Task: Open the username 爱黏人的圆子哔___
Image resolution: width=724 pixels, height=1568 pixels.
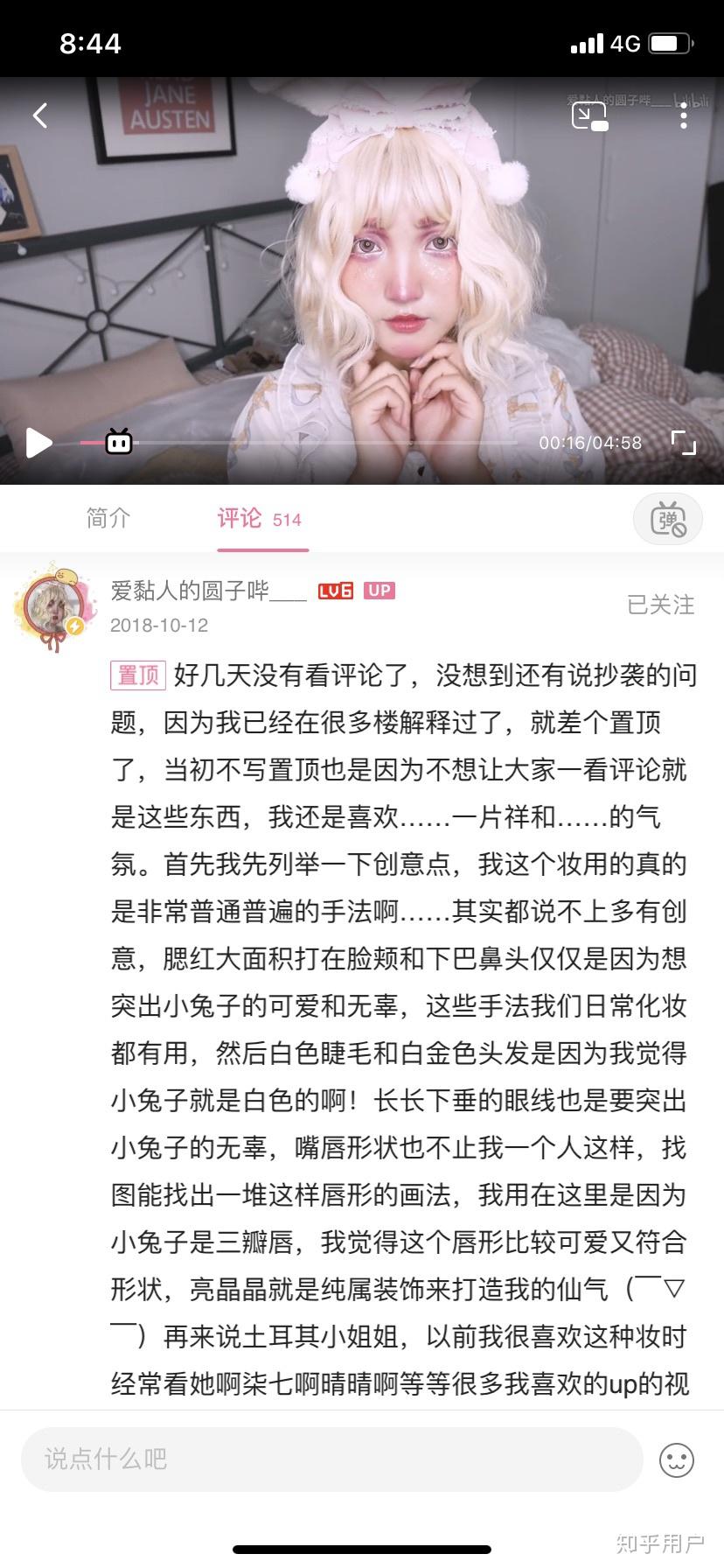Action: (x=208, y=591)
